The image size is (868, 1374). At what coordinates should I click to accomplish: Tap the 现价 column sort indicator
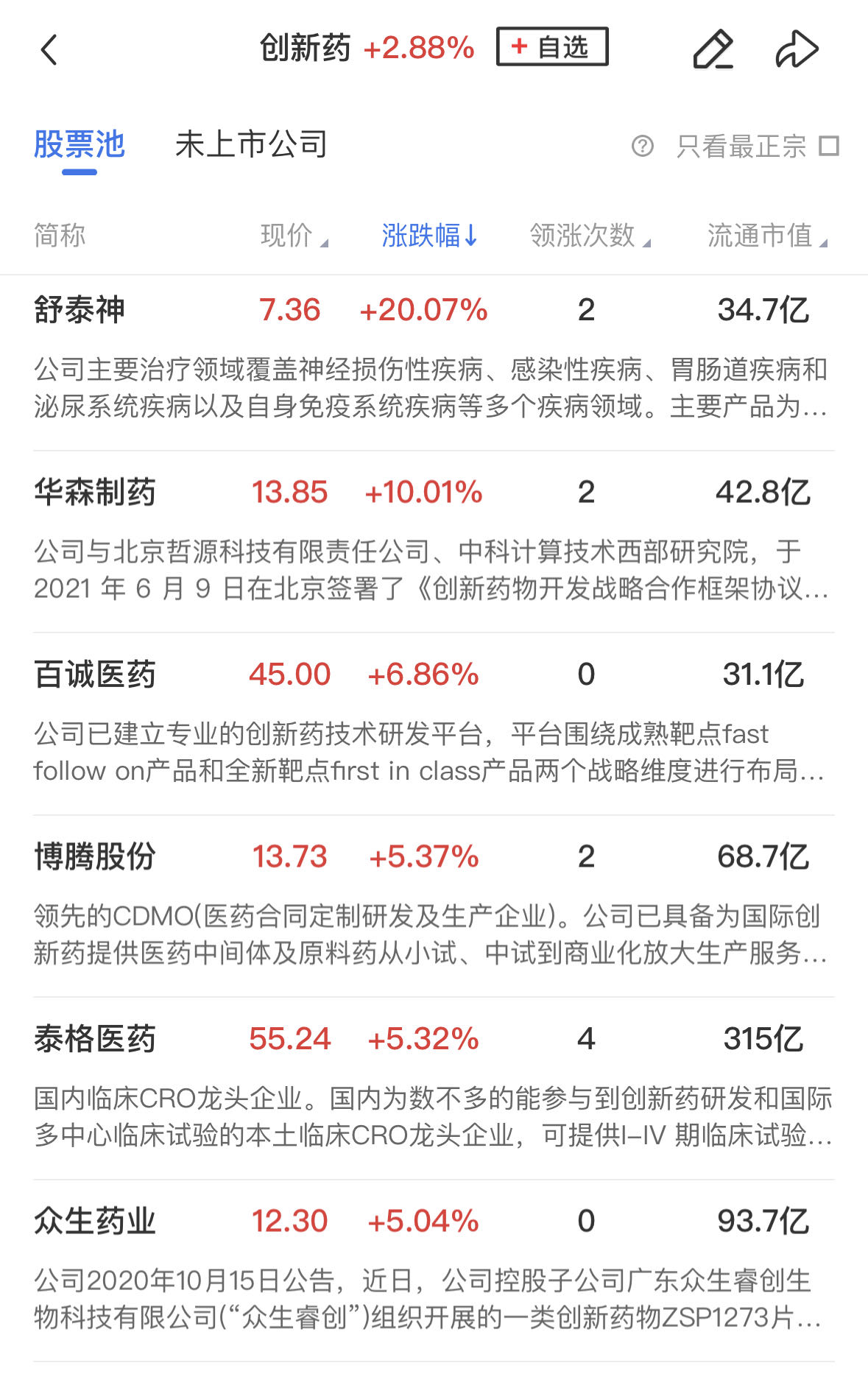coord(322,242)
